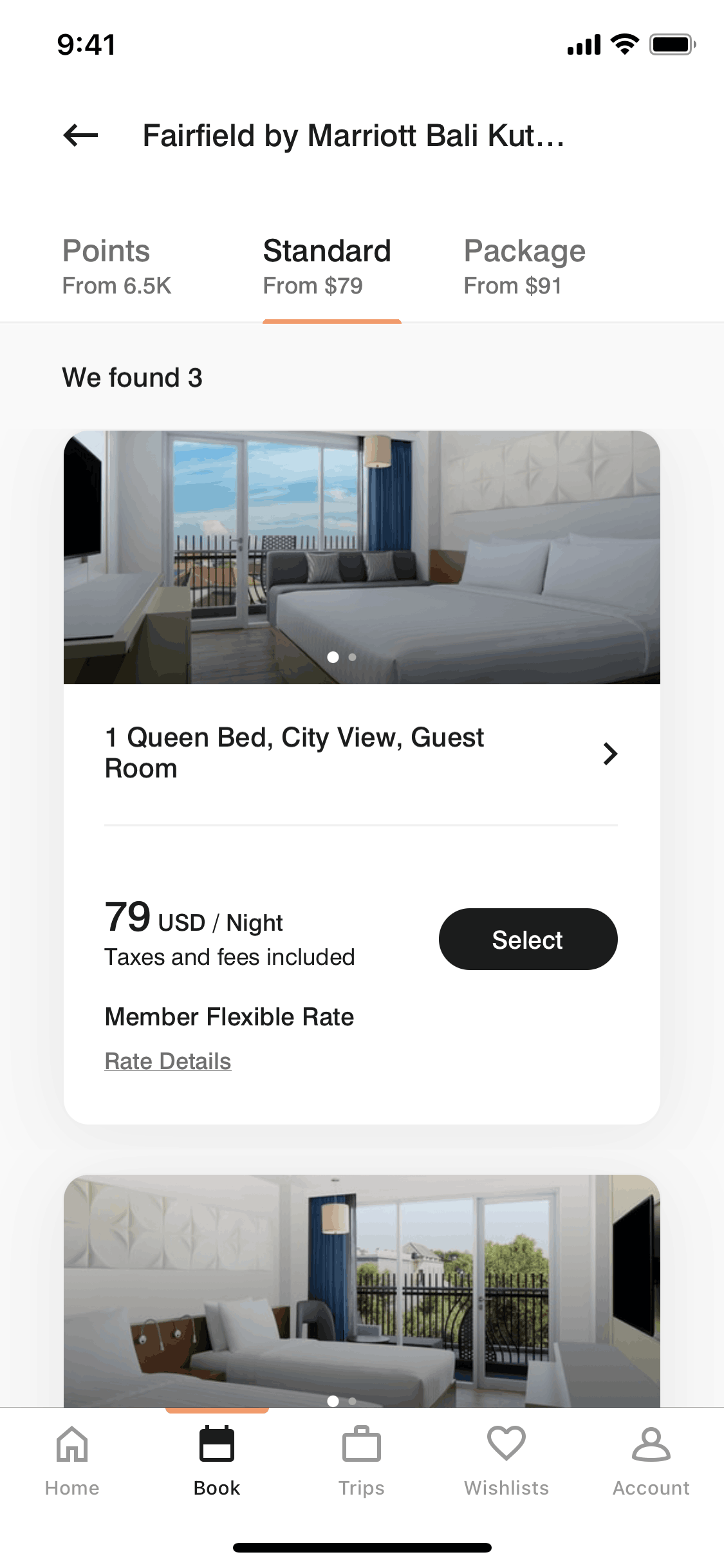Open the Rate Details link
Screen dimensions: 724x1568
tap(168, 1061)
